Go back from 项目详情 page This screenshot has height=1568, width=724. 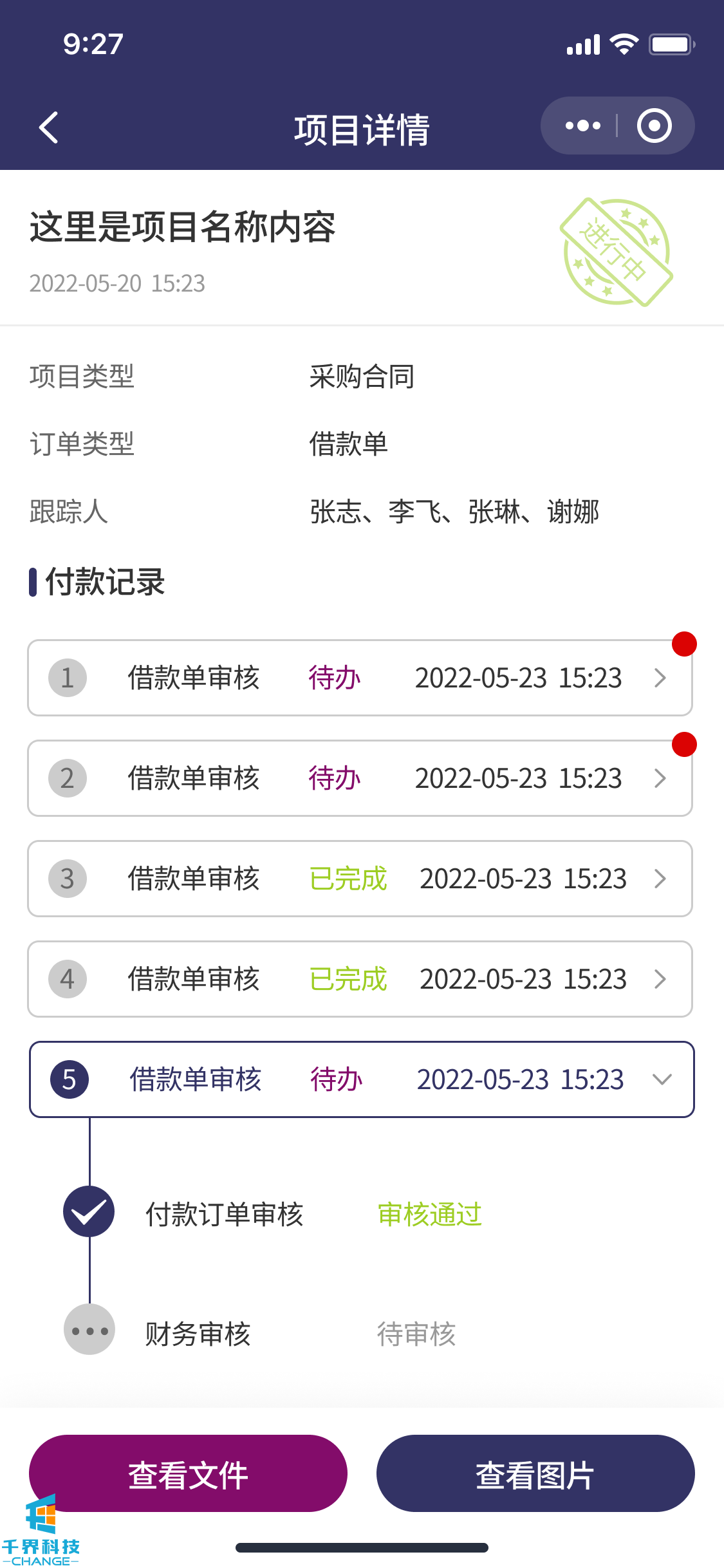49,127
